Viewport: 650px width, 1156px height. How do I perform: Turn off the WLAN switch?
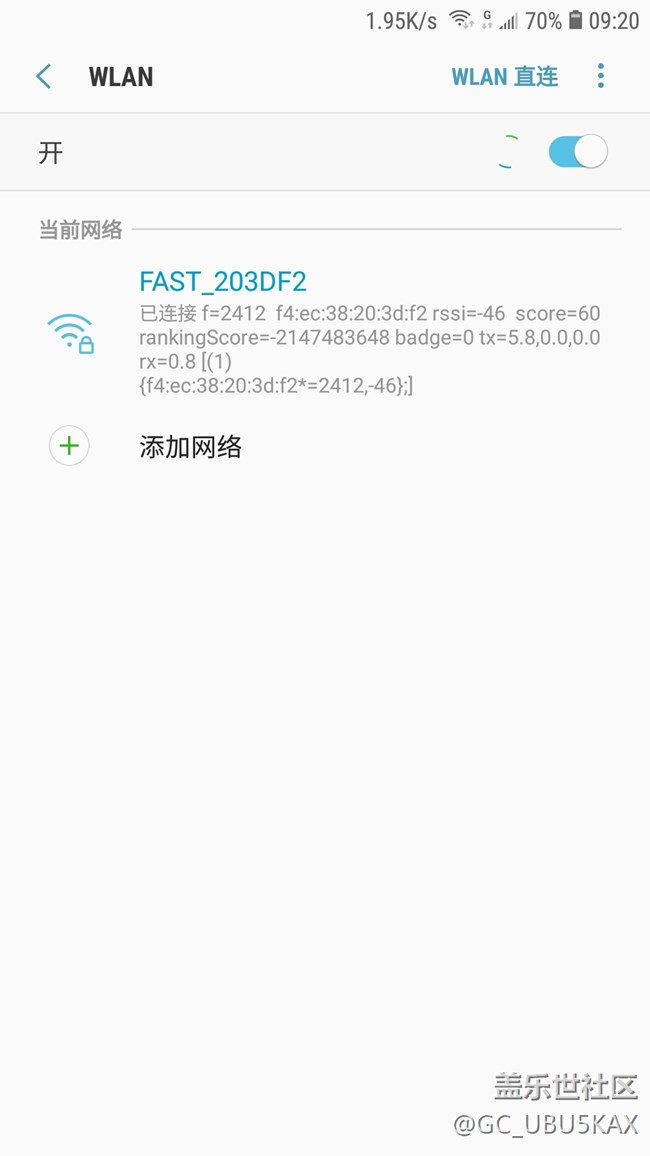(x=578, y=152)
